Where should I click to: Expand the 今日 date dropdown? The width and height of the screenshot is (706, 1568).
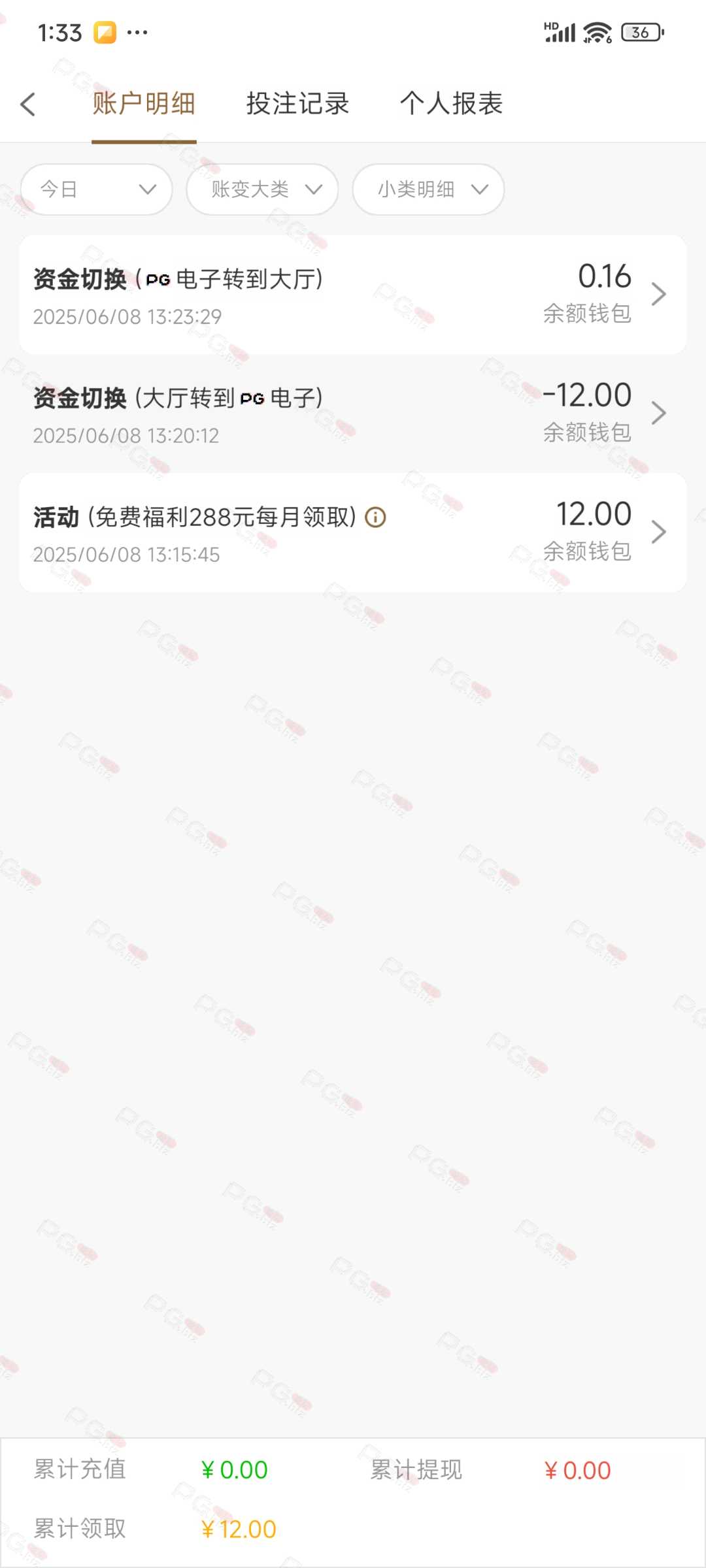97,189
